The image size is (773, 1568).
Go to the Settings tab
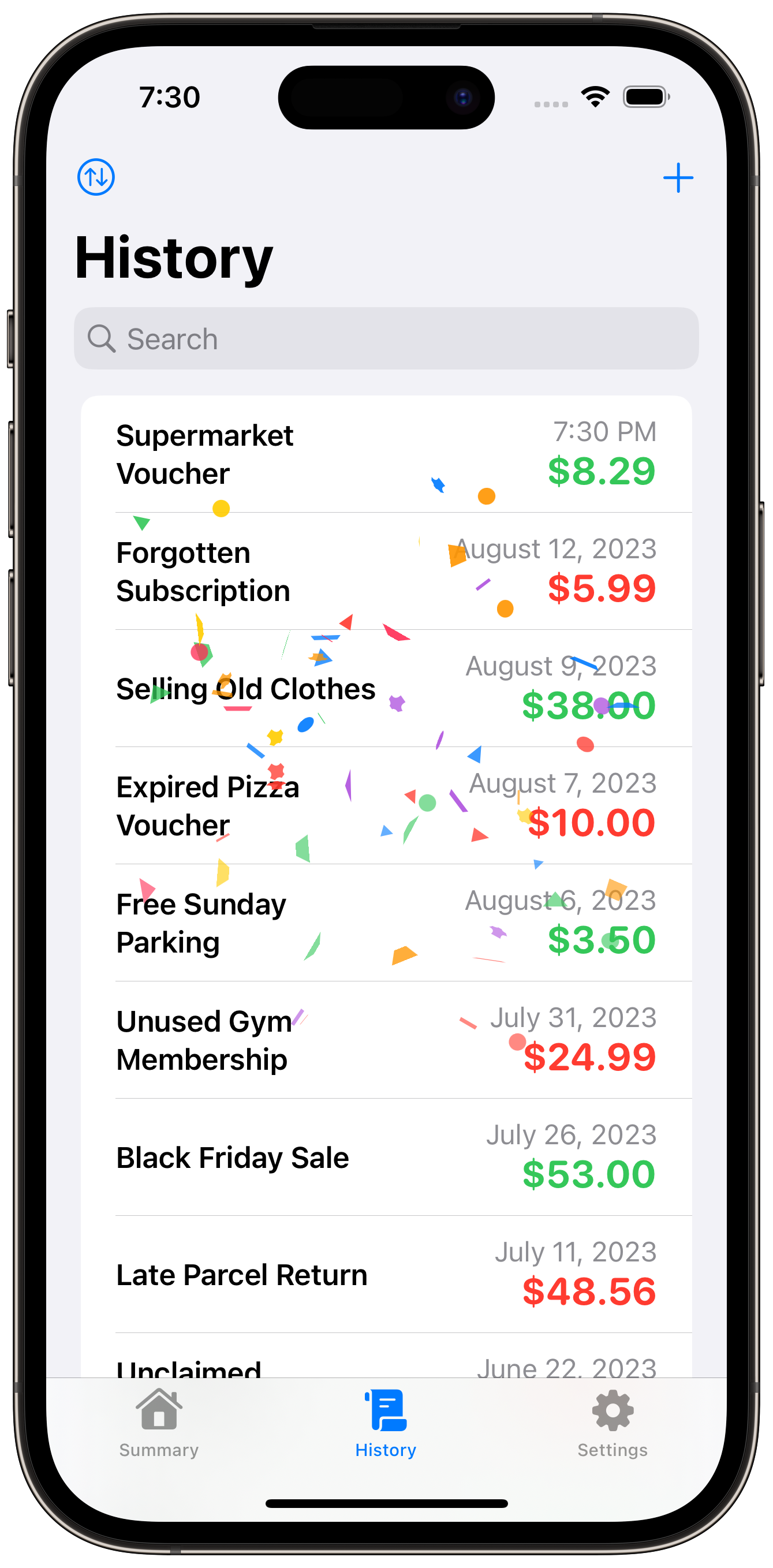pyautogui.click(x=613, y=1424)
